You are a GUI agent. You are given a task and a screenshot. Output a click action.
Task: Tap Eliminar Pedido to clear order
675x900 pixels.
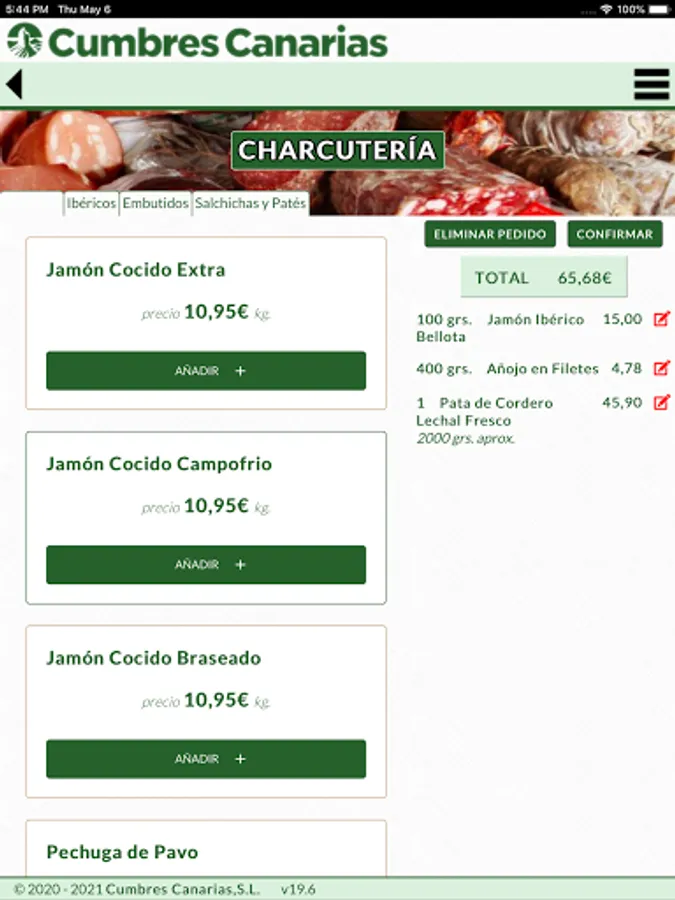pos(490,234)
